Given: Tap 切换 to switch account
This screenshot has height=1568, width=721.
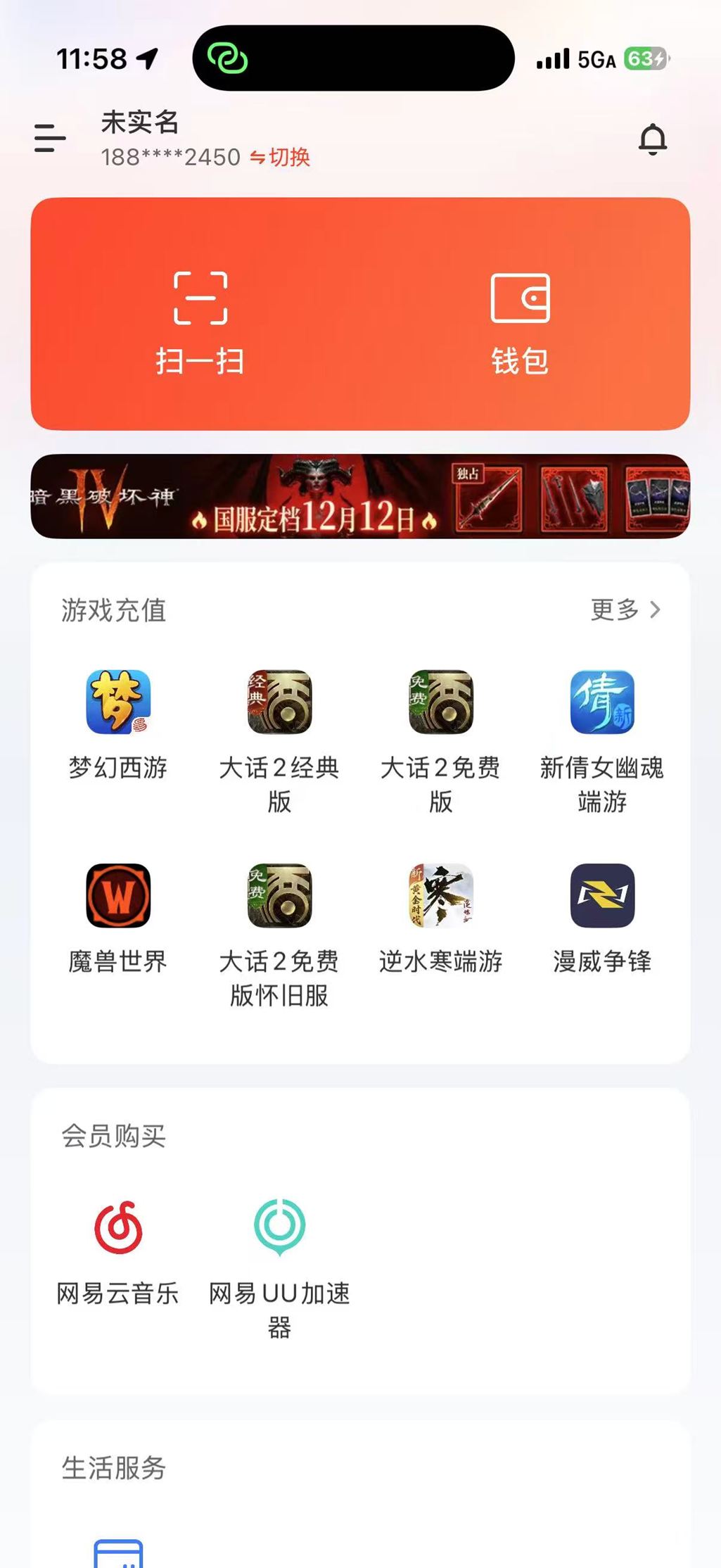Looking at the screenshot, I should click(x=281, y=157).
